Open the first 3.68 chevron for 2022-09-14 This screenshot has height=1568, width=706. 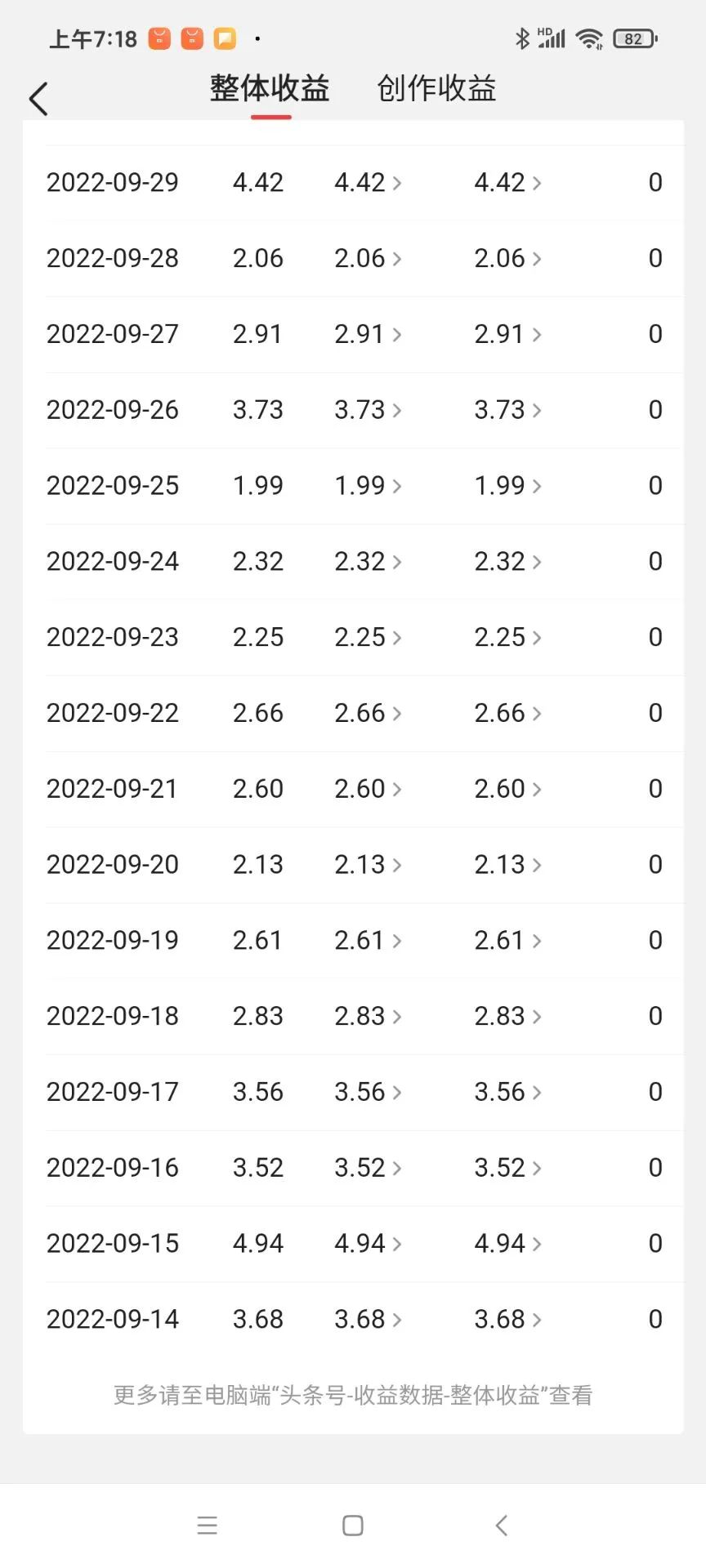point(369,1319)
